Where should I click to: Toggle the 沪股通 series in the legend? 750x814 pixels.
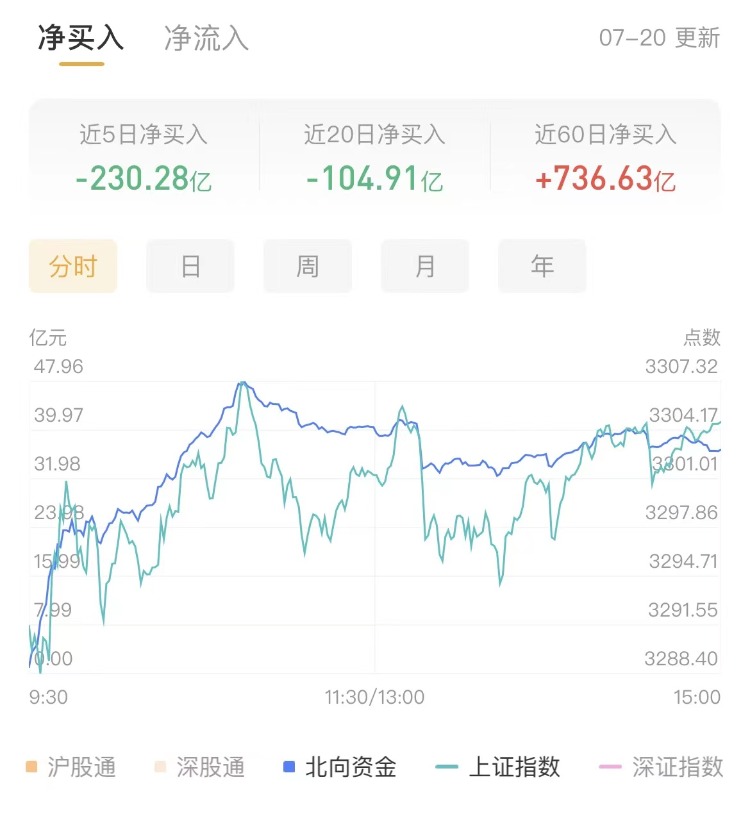(x=70, y=768)
